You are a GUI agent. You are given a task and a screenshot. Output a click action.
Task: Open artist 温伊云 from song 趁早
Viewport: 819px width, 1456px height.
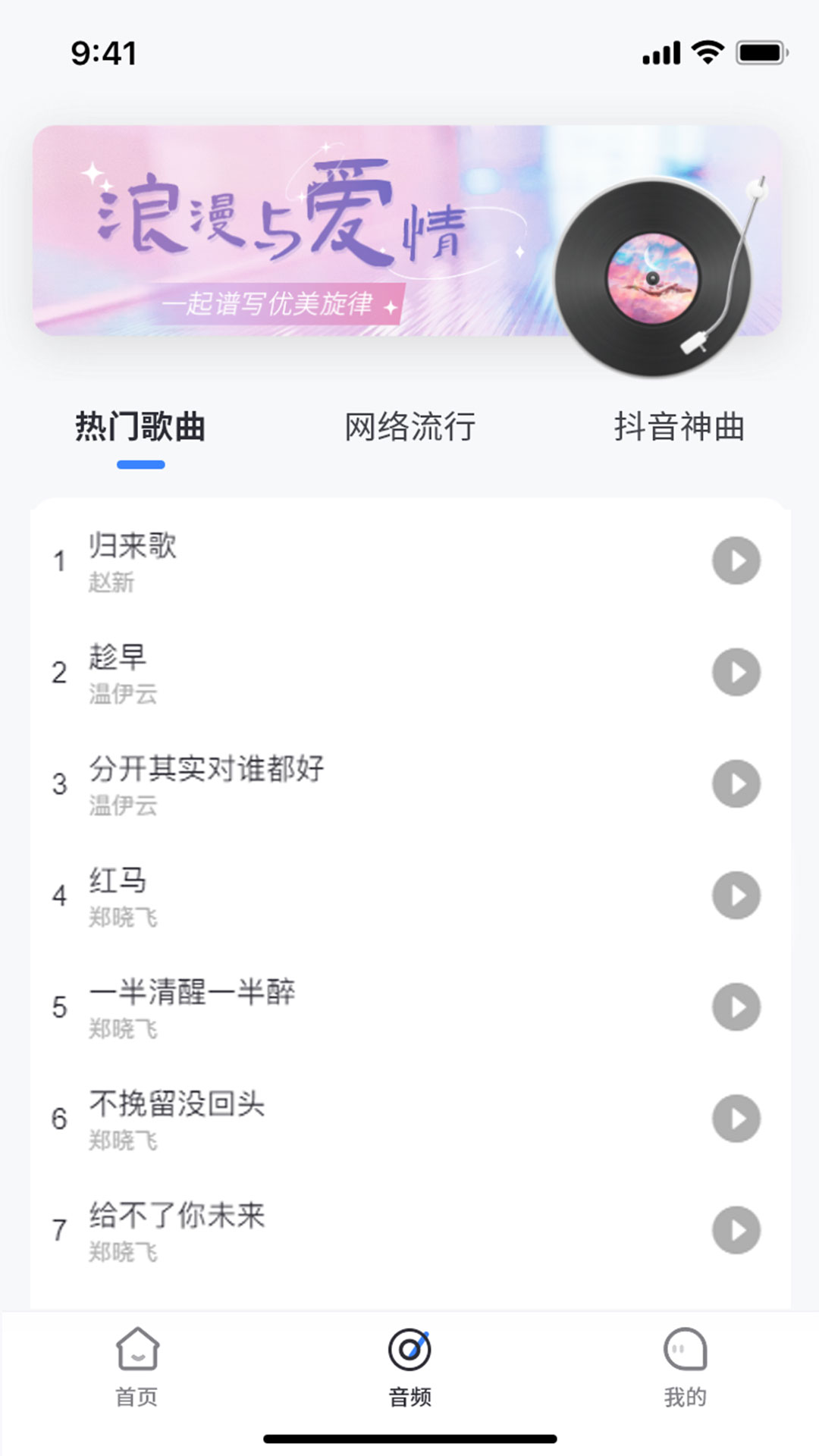[x=124, y=692]
